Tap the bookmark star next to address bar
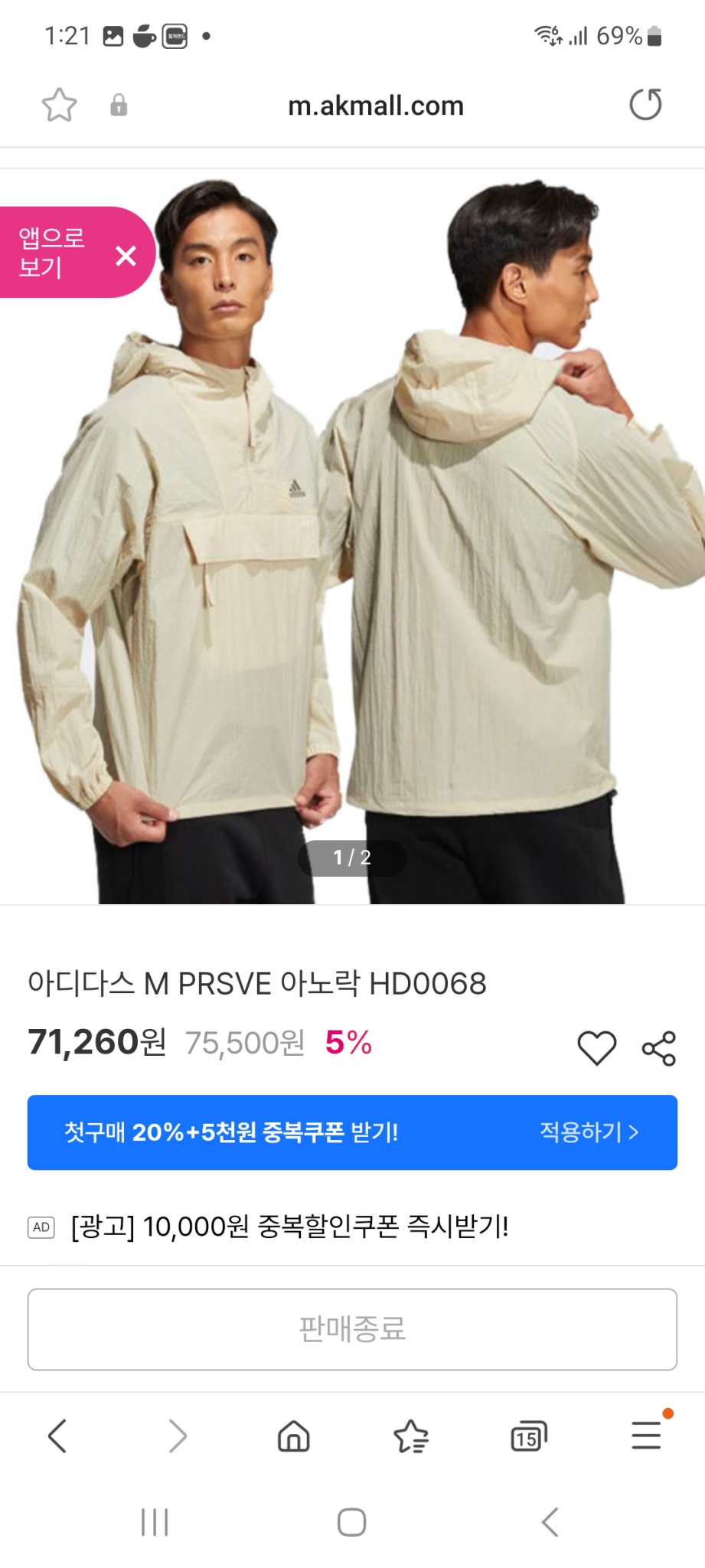 pos(59,105)
